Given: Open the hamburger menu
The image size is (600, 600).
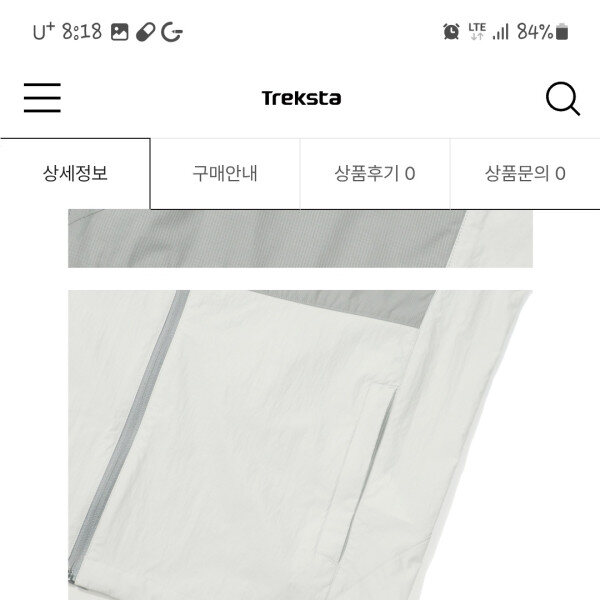Looking at the screenshot, I should (42, 97).
